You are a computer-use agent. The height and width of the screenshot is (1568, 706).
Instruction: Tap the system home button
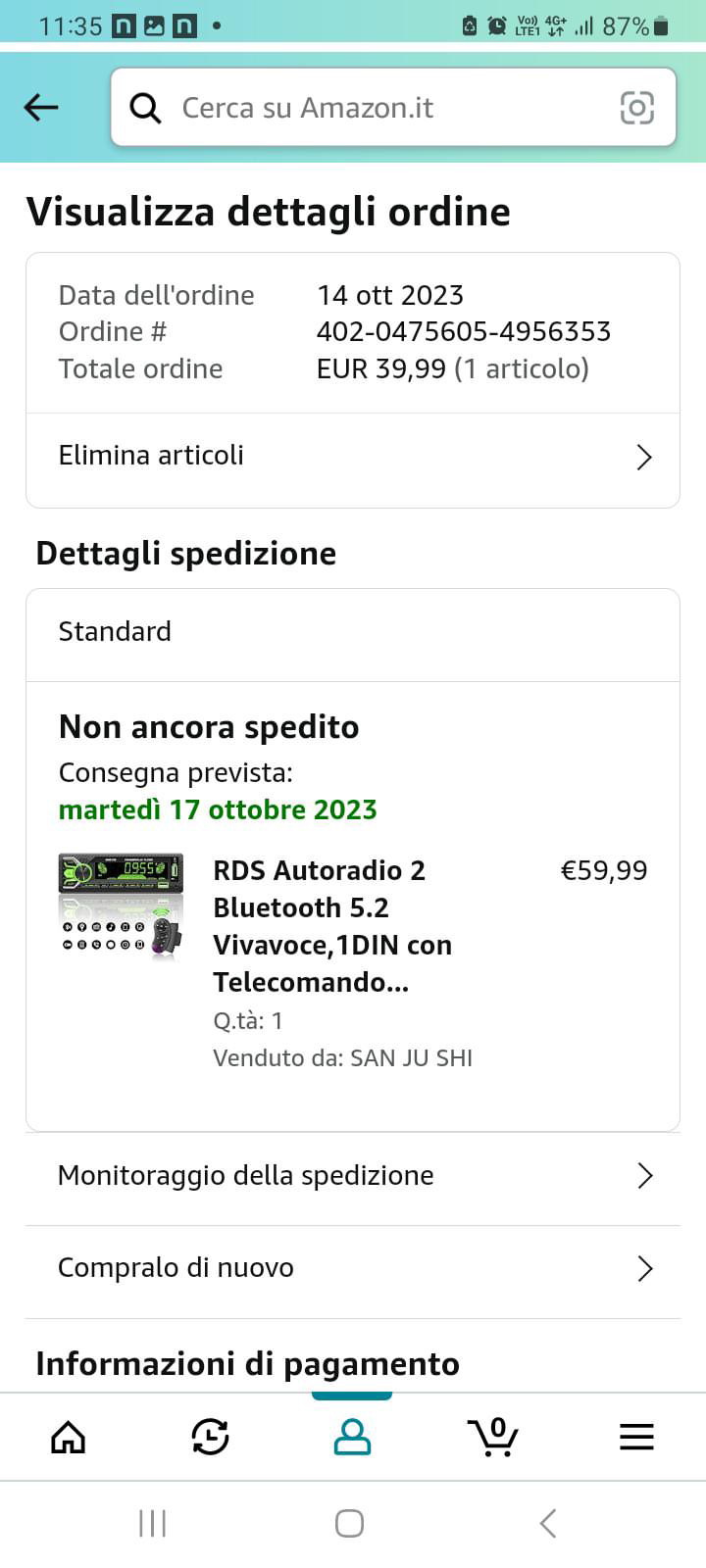tap(350, 1523)
